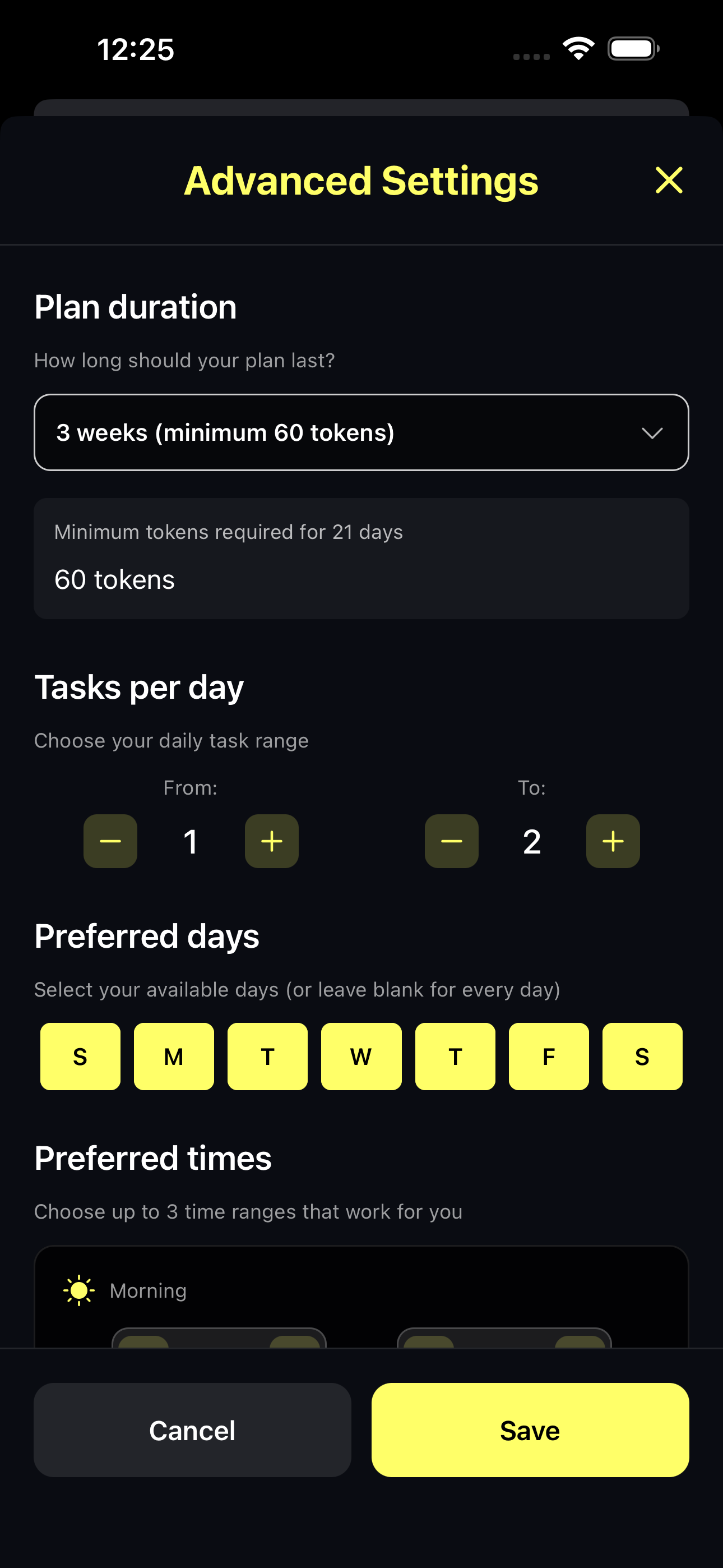Click the minus stepper under From

(110, 841)
